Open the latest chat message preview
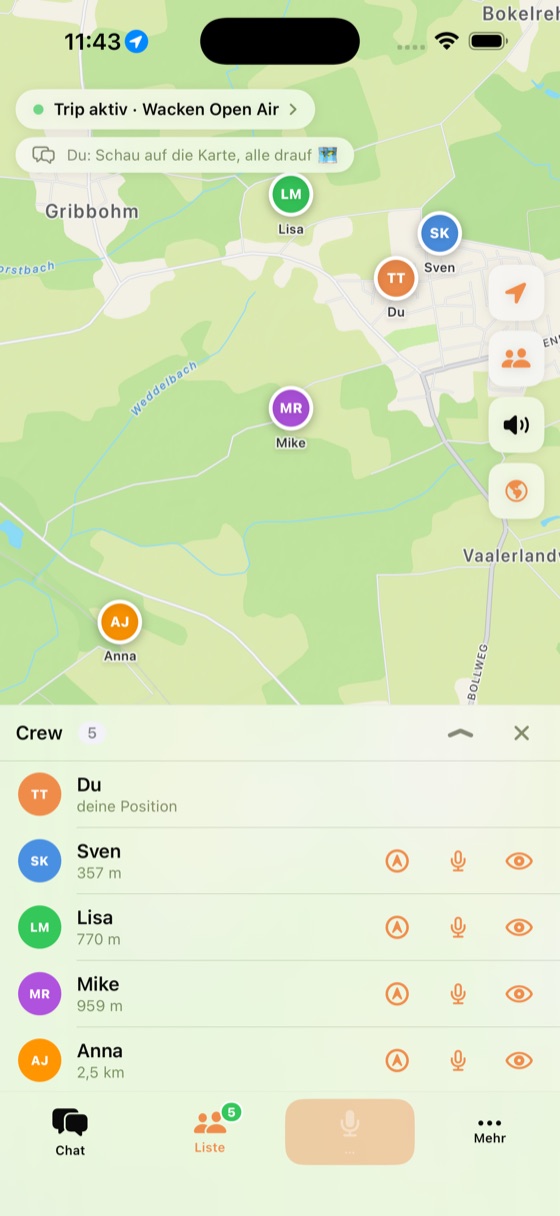The image size is (560, 1216). [185, 155]
